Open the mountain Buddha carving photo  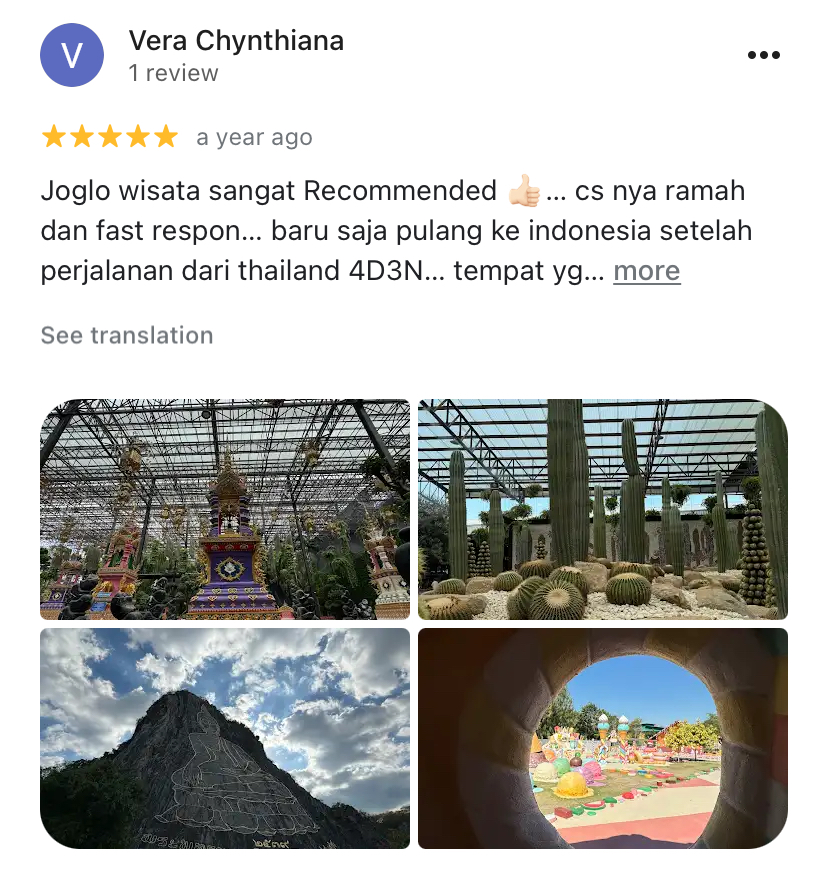coord(225,738)
